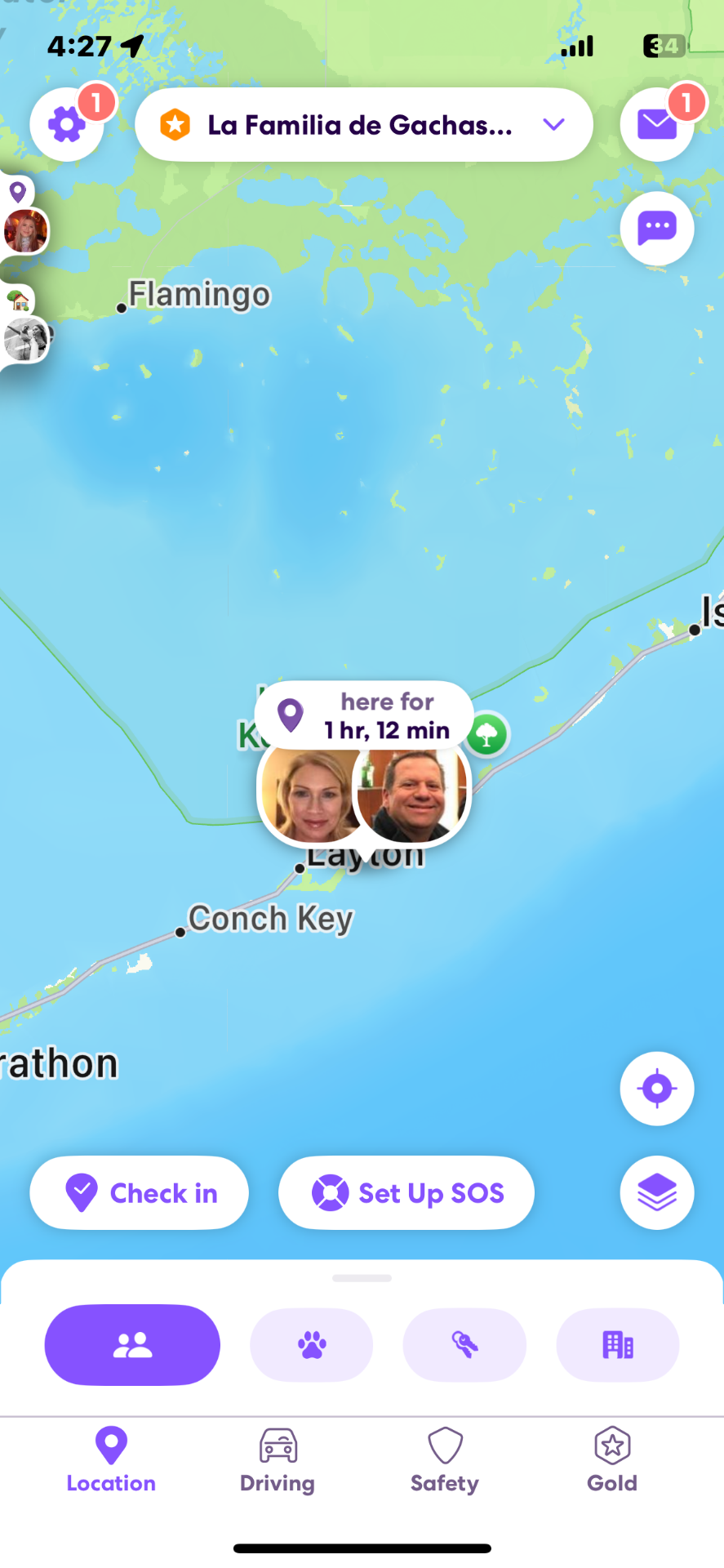Recenter map on my location
724x1568 pixels.
[x=656, y=1088]
